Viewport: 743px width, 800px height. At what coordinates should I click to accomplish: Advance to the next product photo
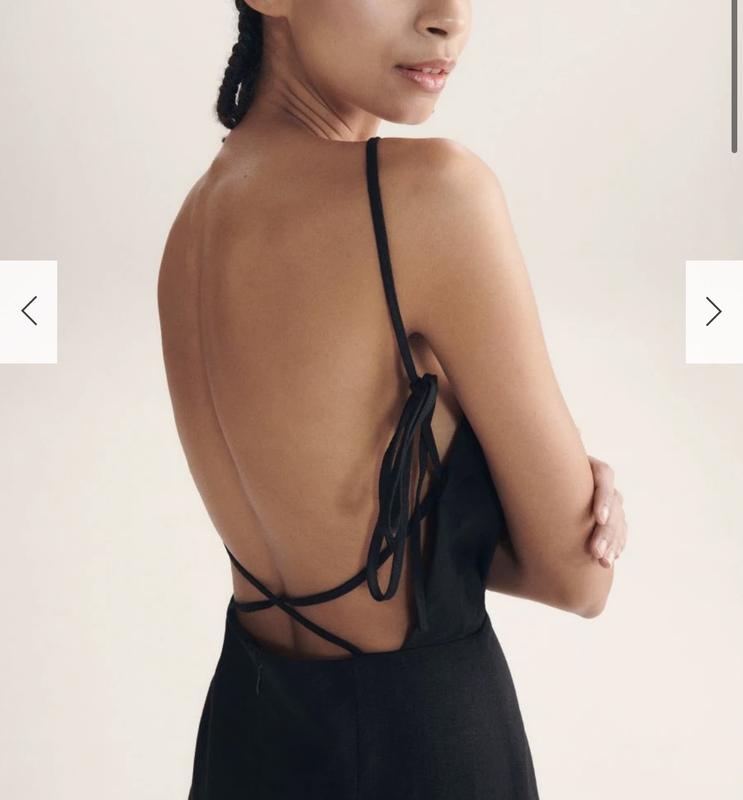713,311
